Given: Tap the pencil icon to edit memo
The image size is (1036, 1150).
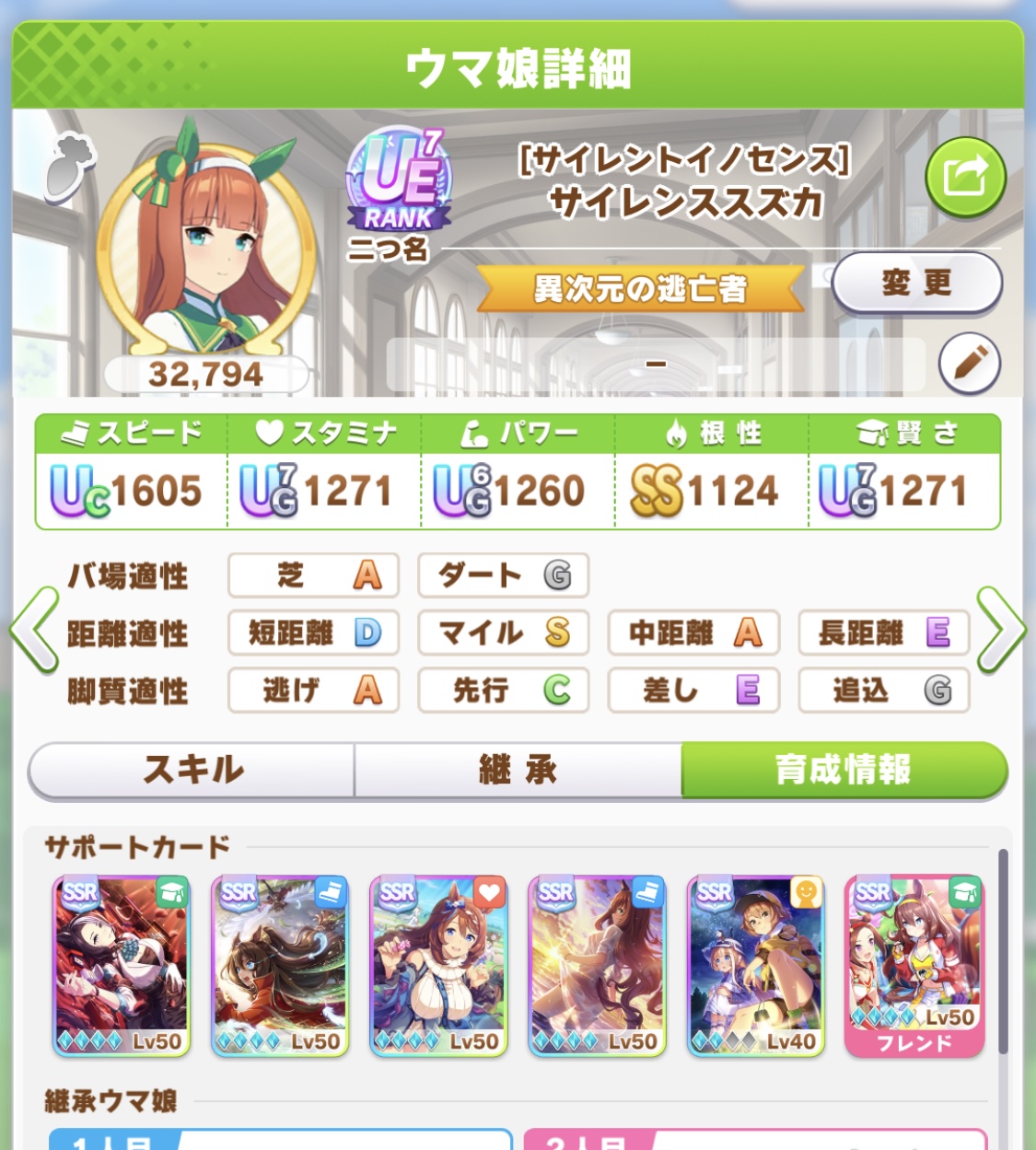Looking at the screenshot, I should point(970,364).
